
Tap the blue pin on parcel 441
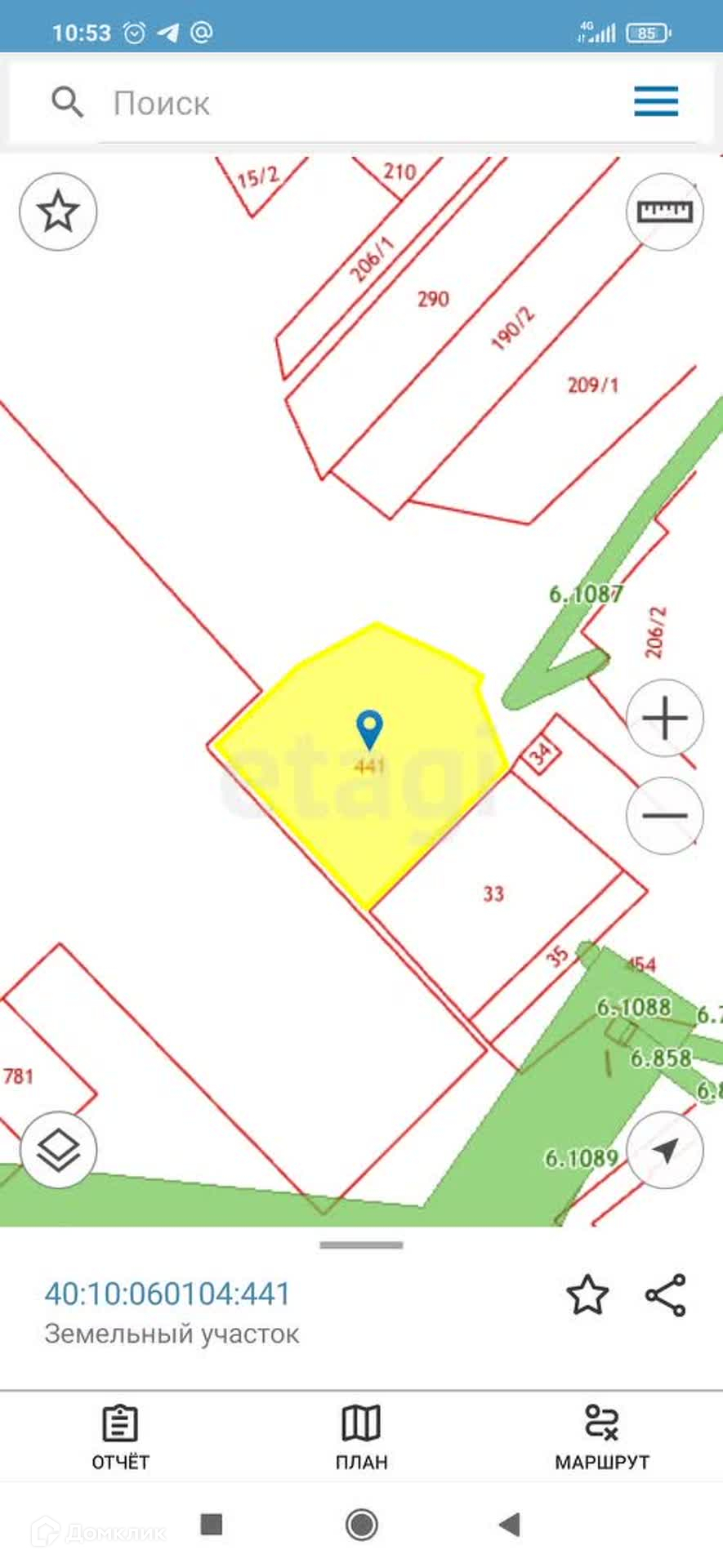(x=370, y=728)
